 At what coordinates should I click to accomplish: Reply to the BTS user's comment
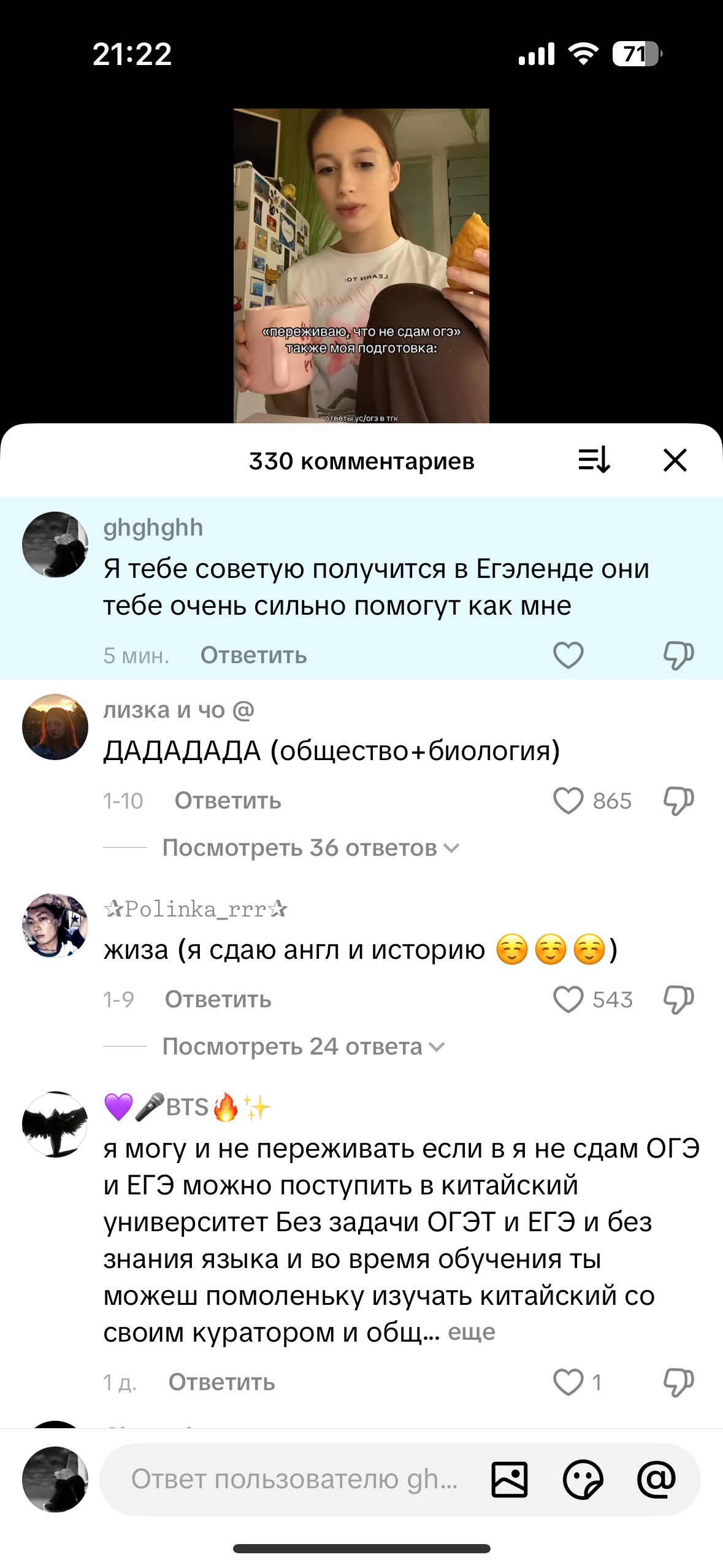[221, 1382]
